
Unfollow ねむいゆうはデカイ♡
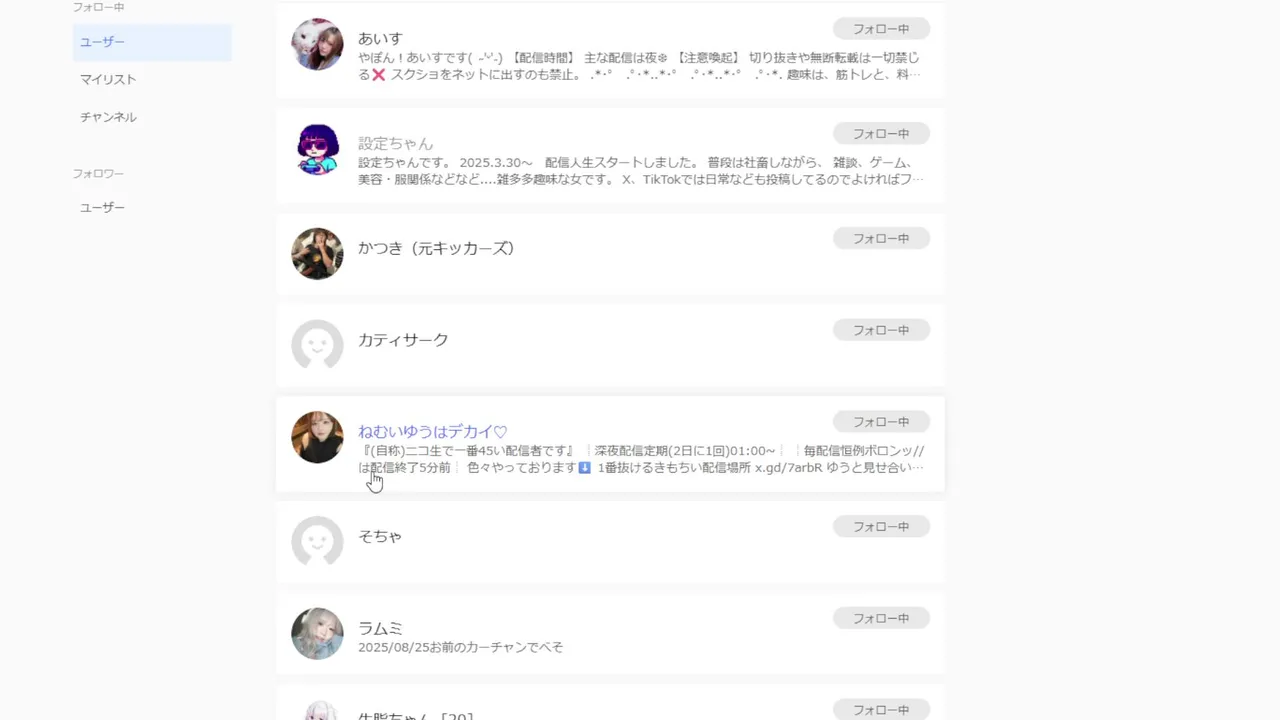(881, 422)
